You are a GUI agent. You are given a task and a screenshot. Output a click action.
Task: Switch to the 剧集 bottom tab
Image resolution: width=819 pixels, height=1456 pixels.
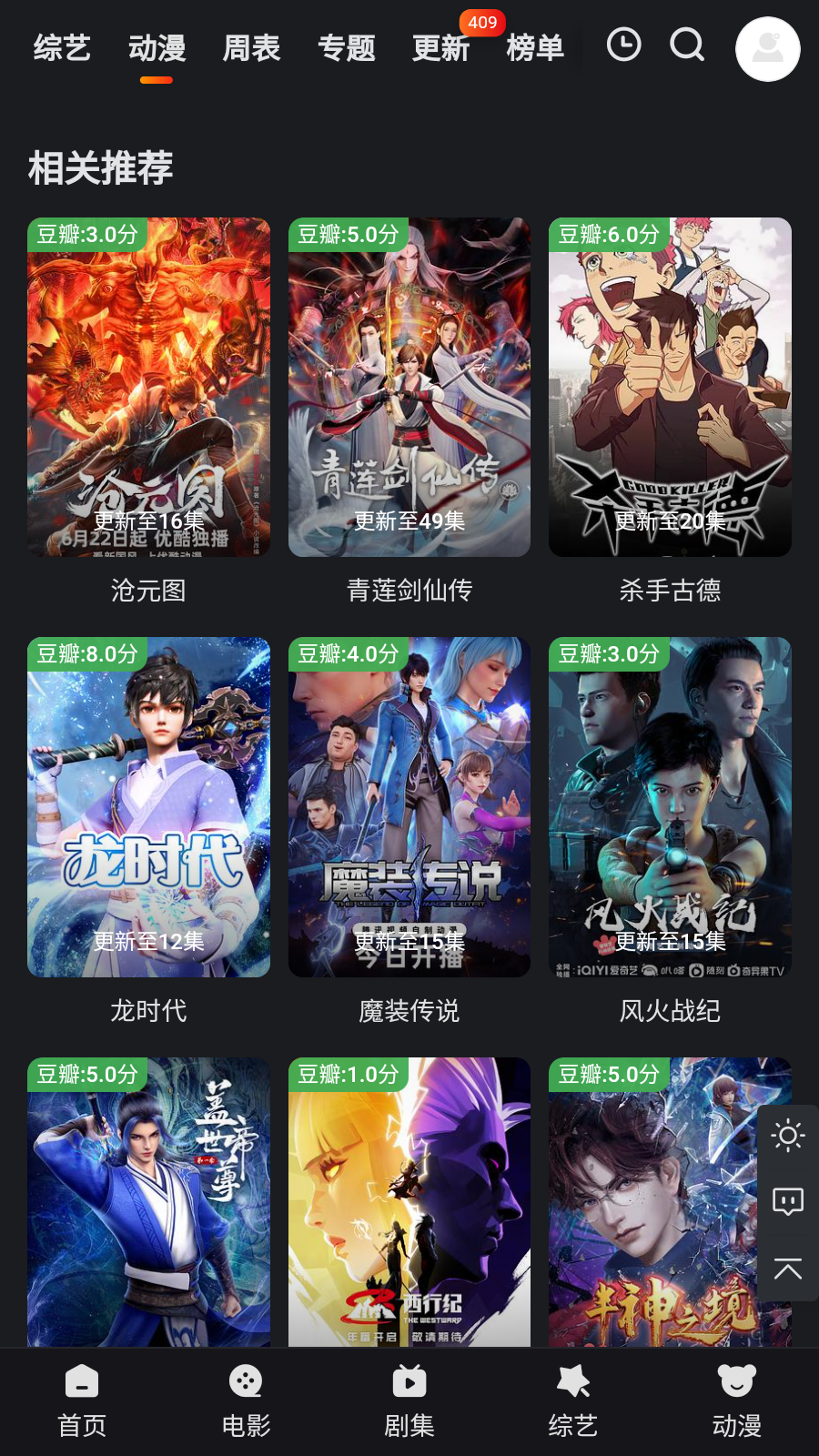(409, 1401)
